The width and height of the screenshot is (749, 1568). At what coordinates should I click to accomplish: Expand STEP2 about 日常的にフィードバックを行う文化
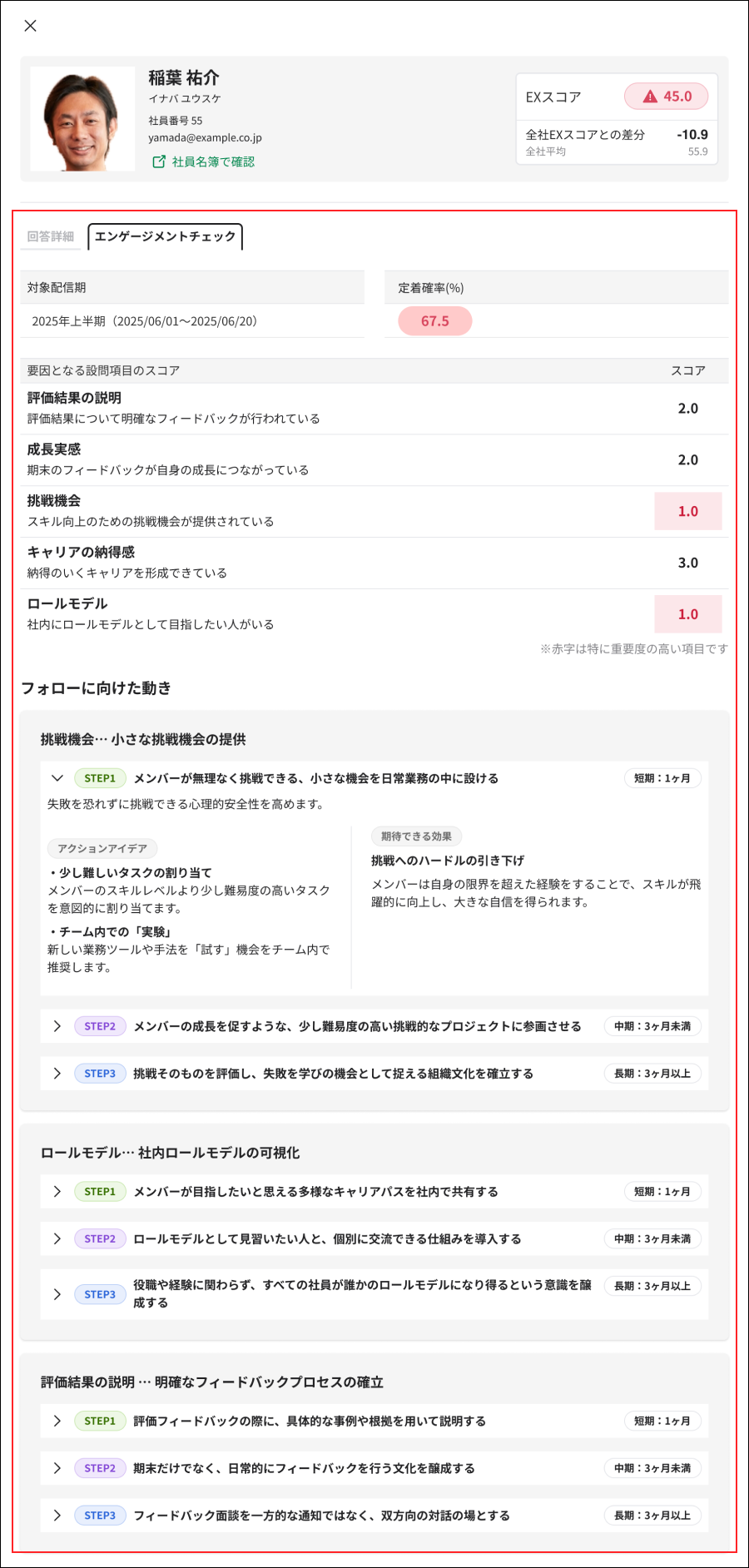click(x=57, y=1468)
